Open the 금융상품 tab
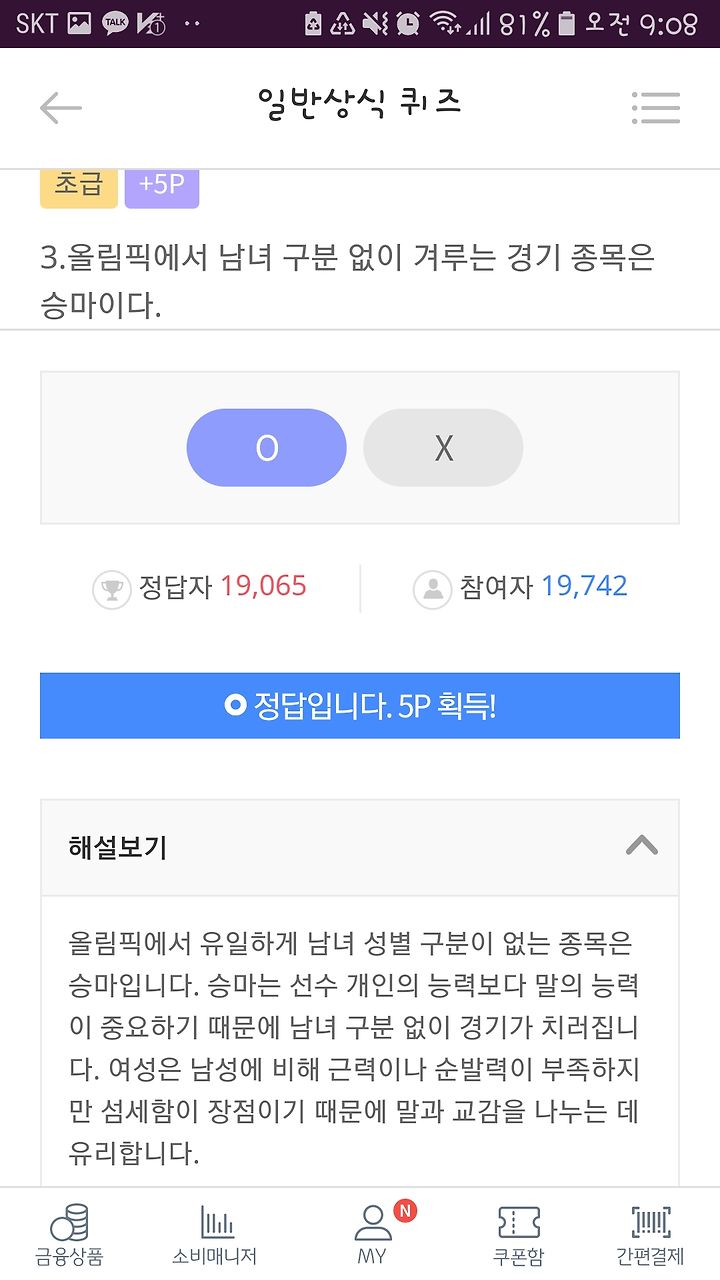 [x=70, y=1235]
